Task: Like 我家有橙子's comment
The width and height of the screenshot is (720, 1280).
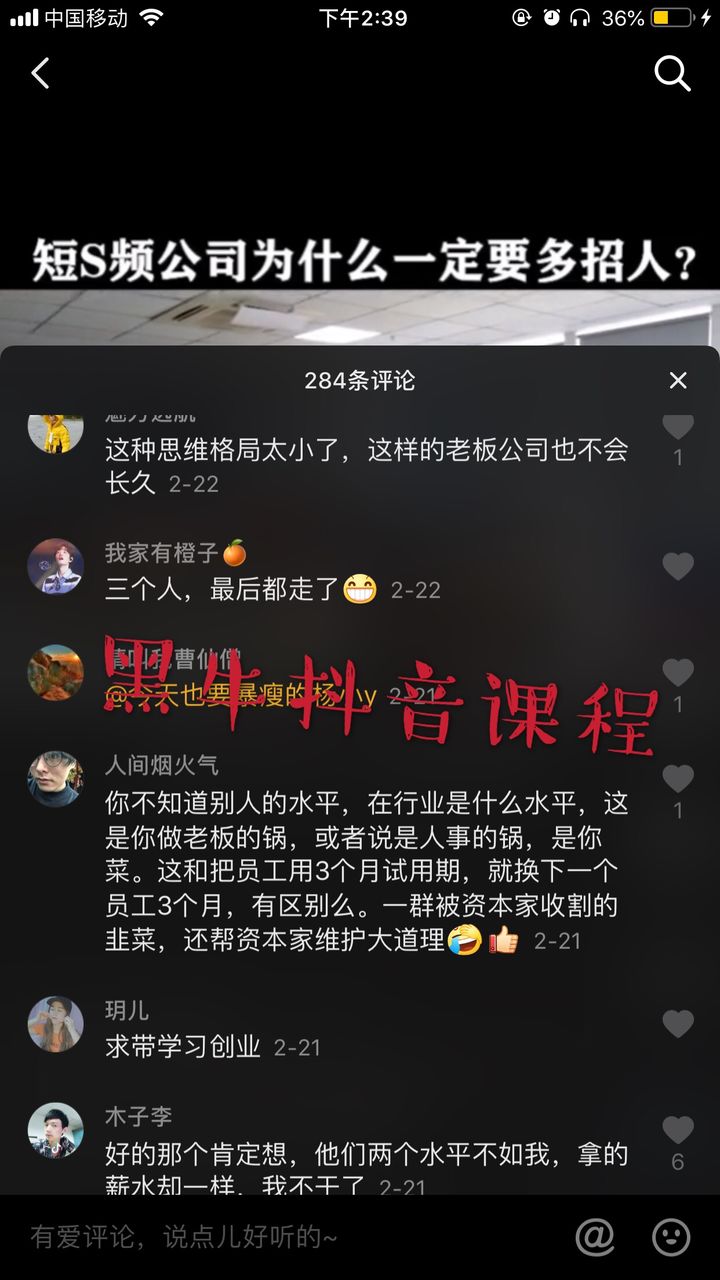Action: [x=678, y=567]
